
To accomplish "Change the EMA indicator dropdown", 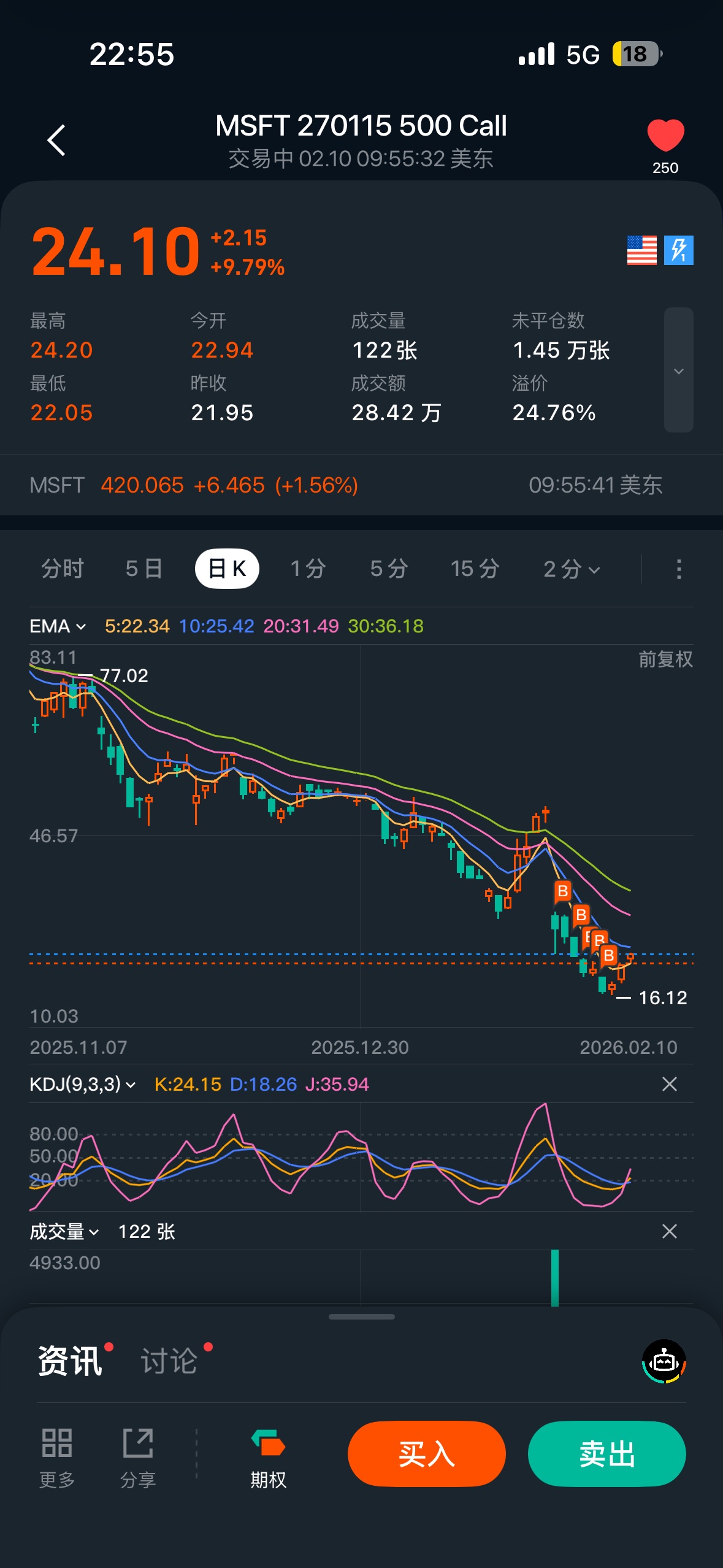I will click(x=58, y=626).
